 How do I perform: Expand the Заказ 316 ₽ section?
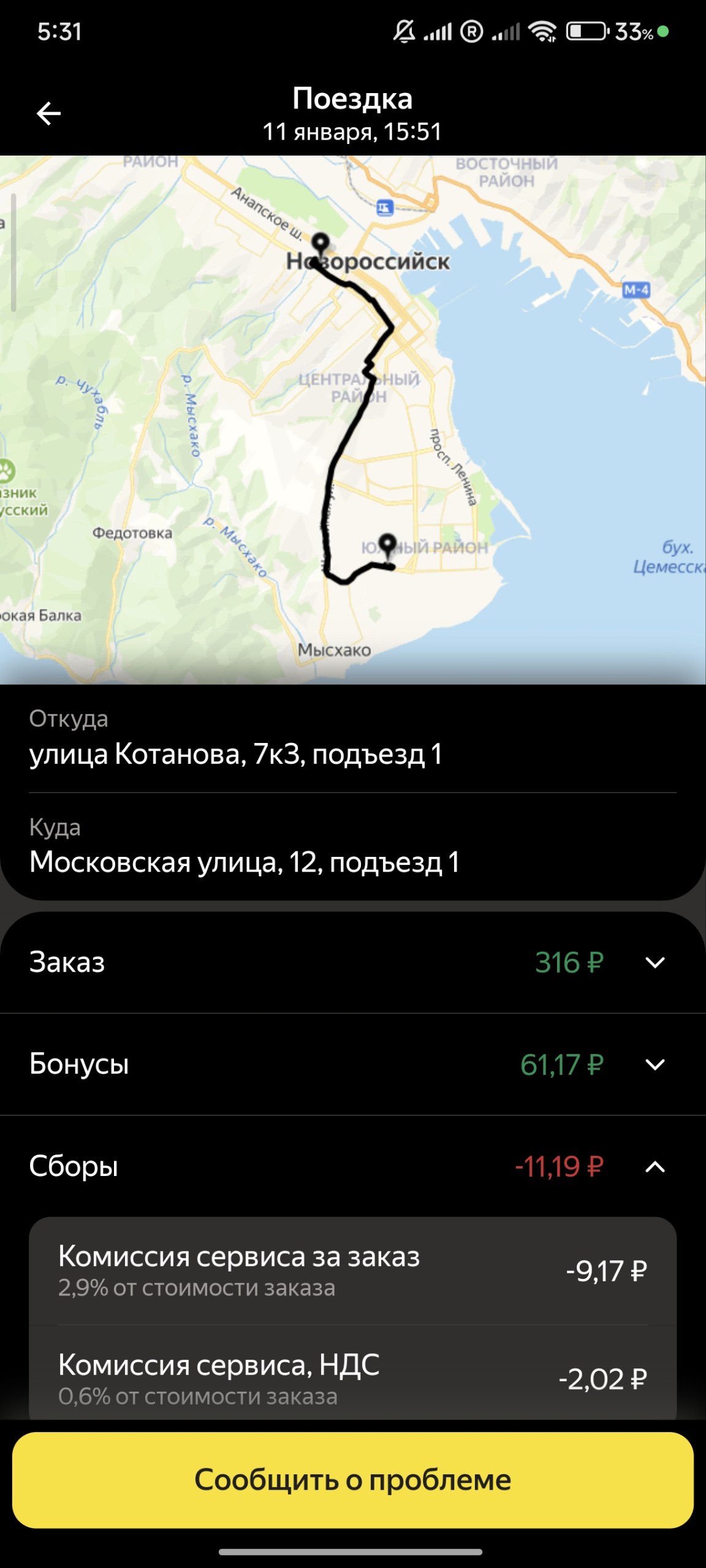(x=655, y=962)
